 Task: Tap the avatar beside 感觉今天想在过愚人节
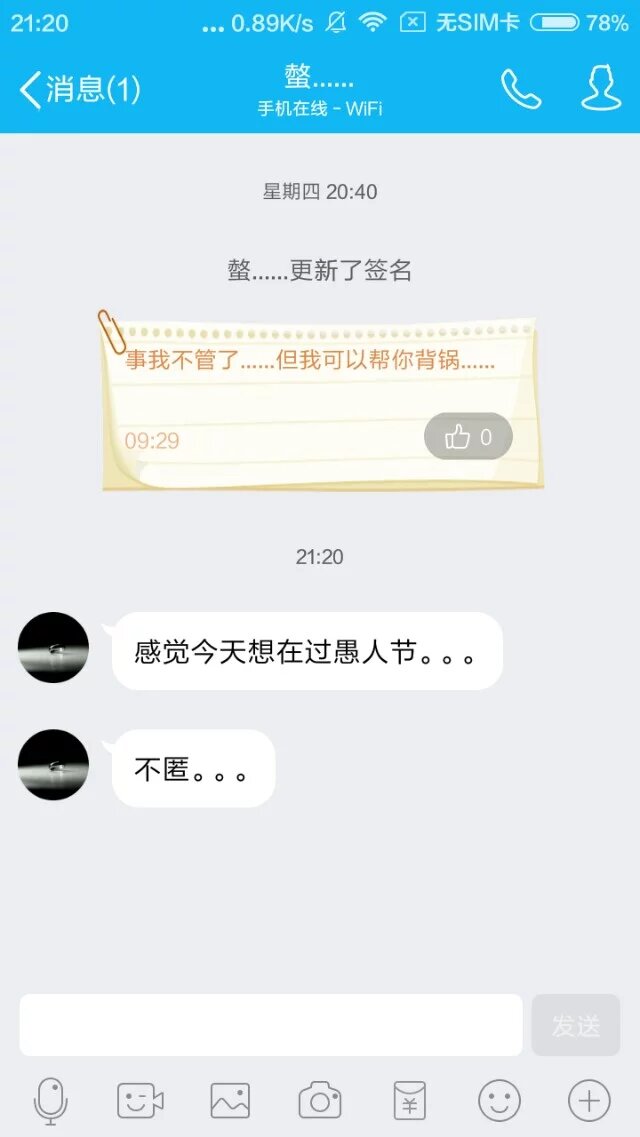point(54,648)
